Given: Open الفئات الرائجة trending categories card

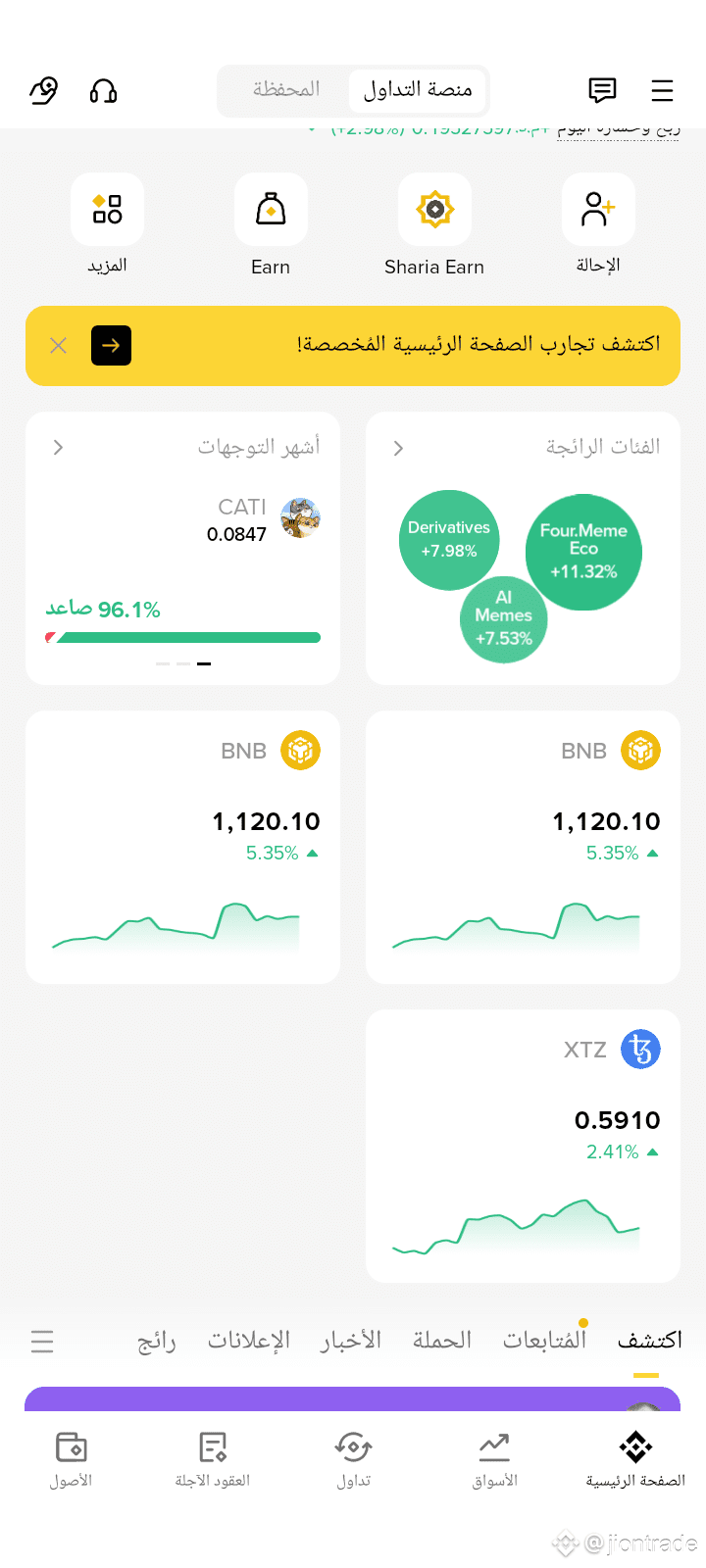Looking at the screenshot, I should coord(523,549).
